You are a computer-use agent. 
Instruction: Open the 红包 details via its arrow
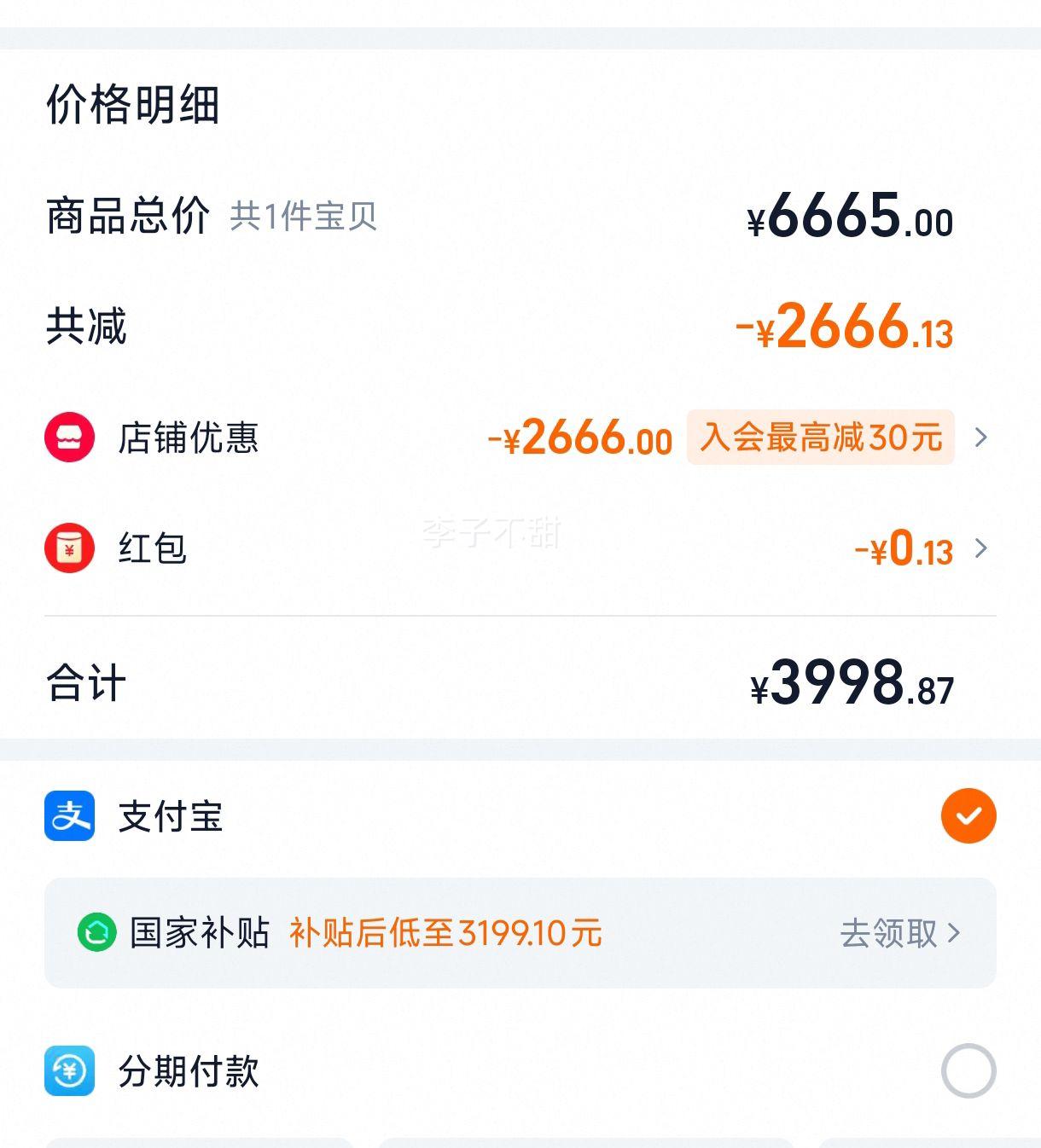click(x=983, y=548)
